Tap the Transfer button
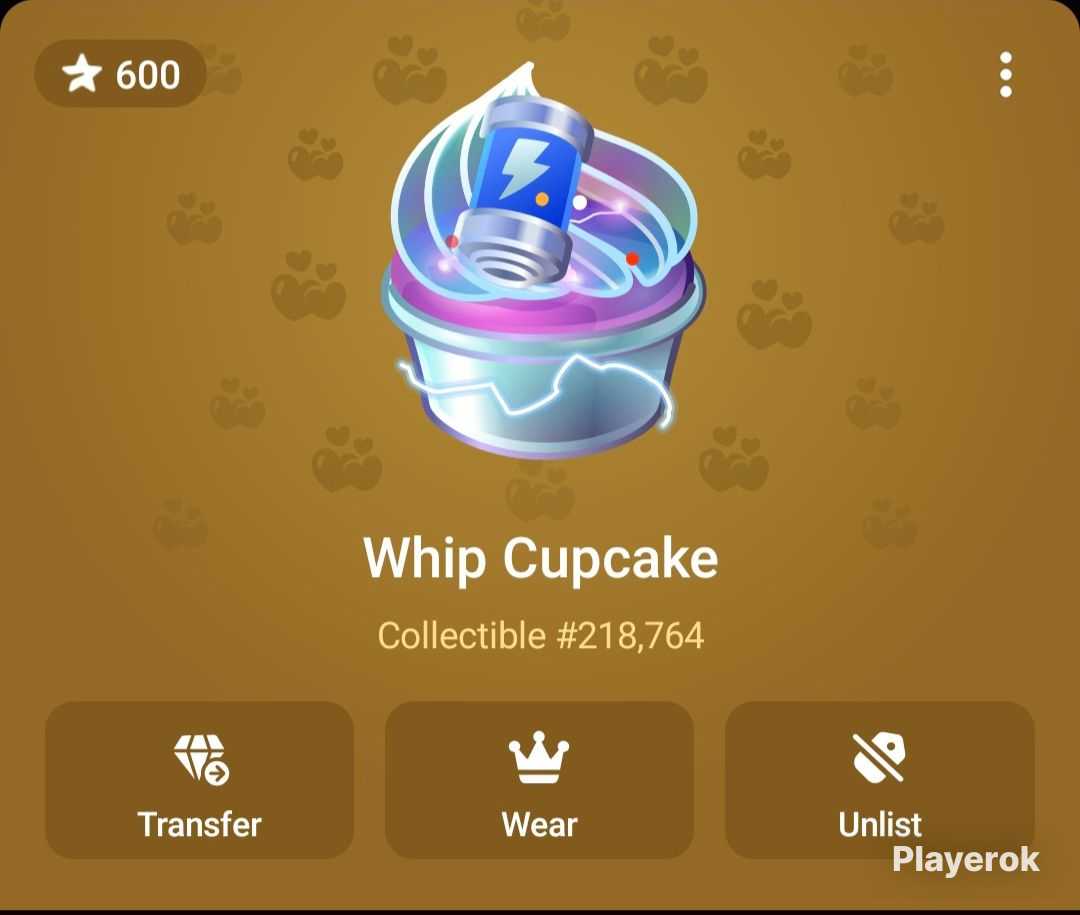The height and width of the screenshot is (915, 1080). click(200, 780)
